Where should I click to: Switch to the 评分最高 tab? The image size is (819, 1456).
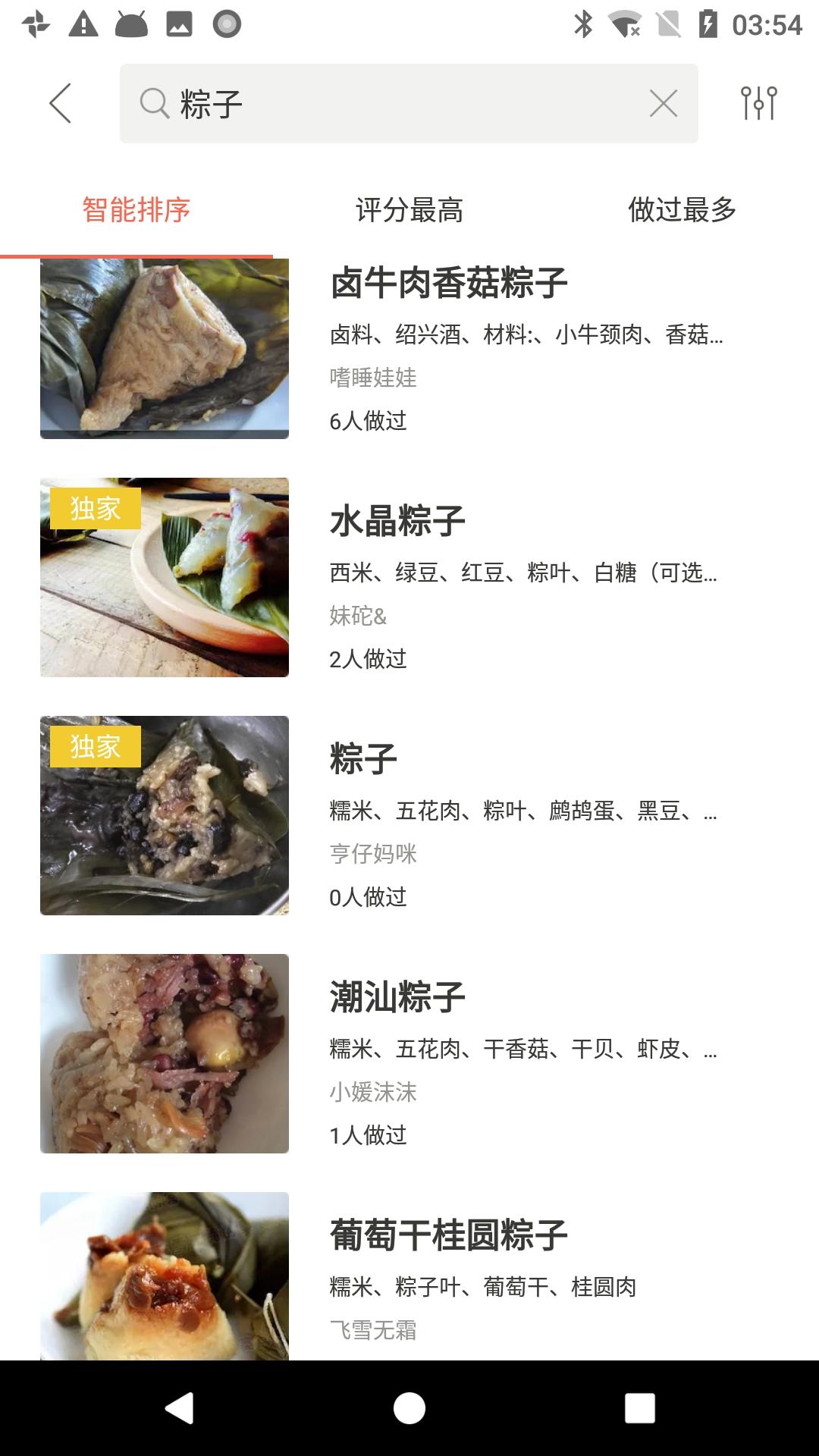[409, 211]
